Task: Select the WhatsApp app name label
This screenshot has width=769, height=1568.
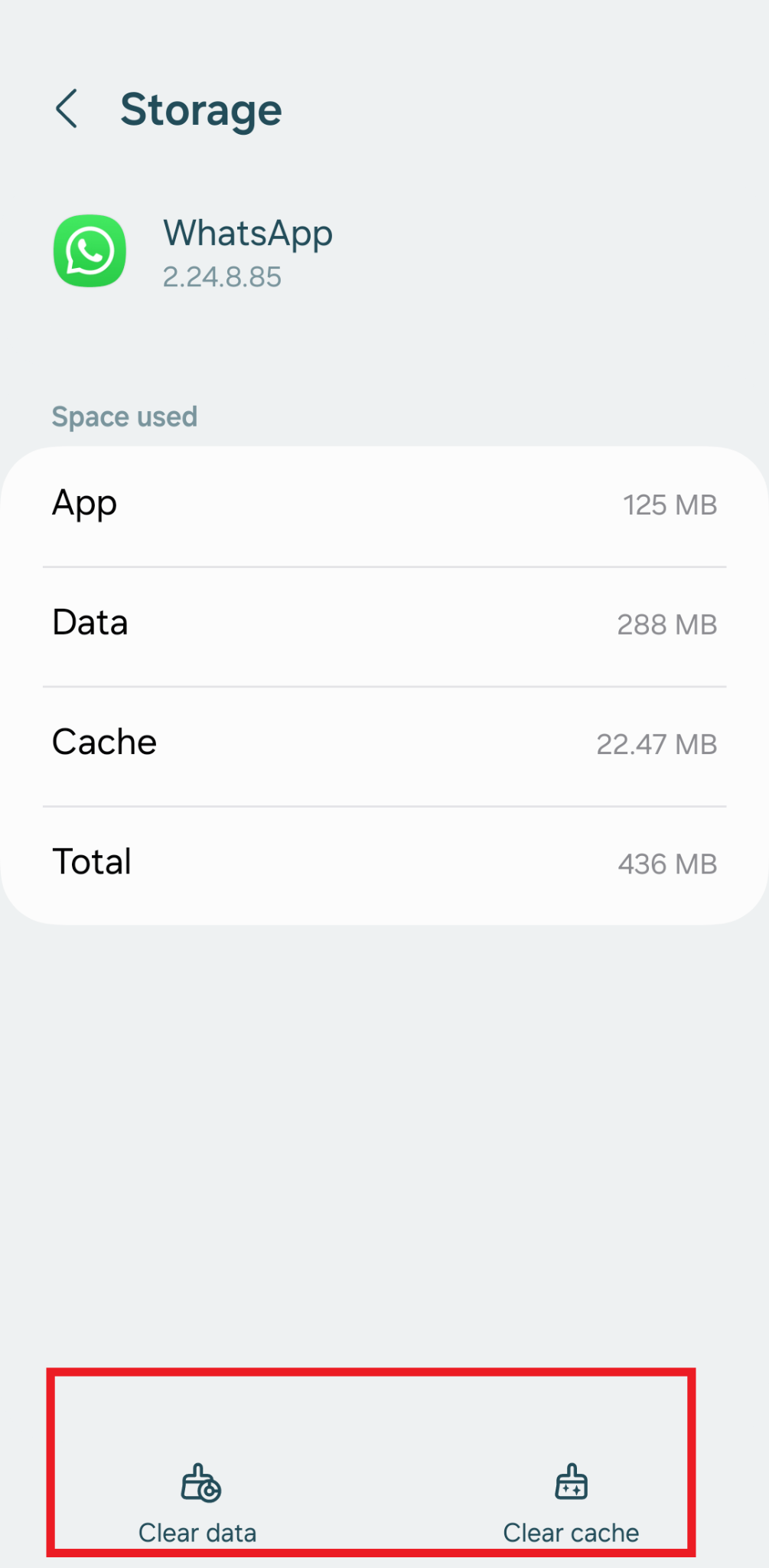Action: pyautogui.click(x=248, y=234)
